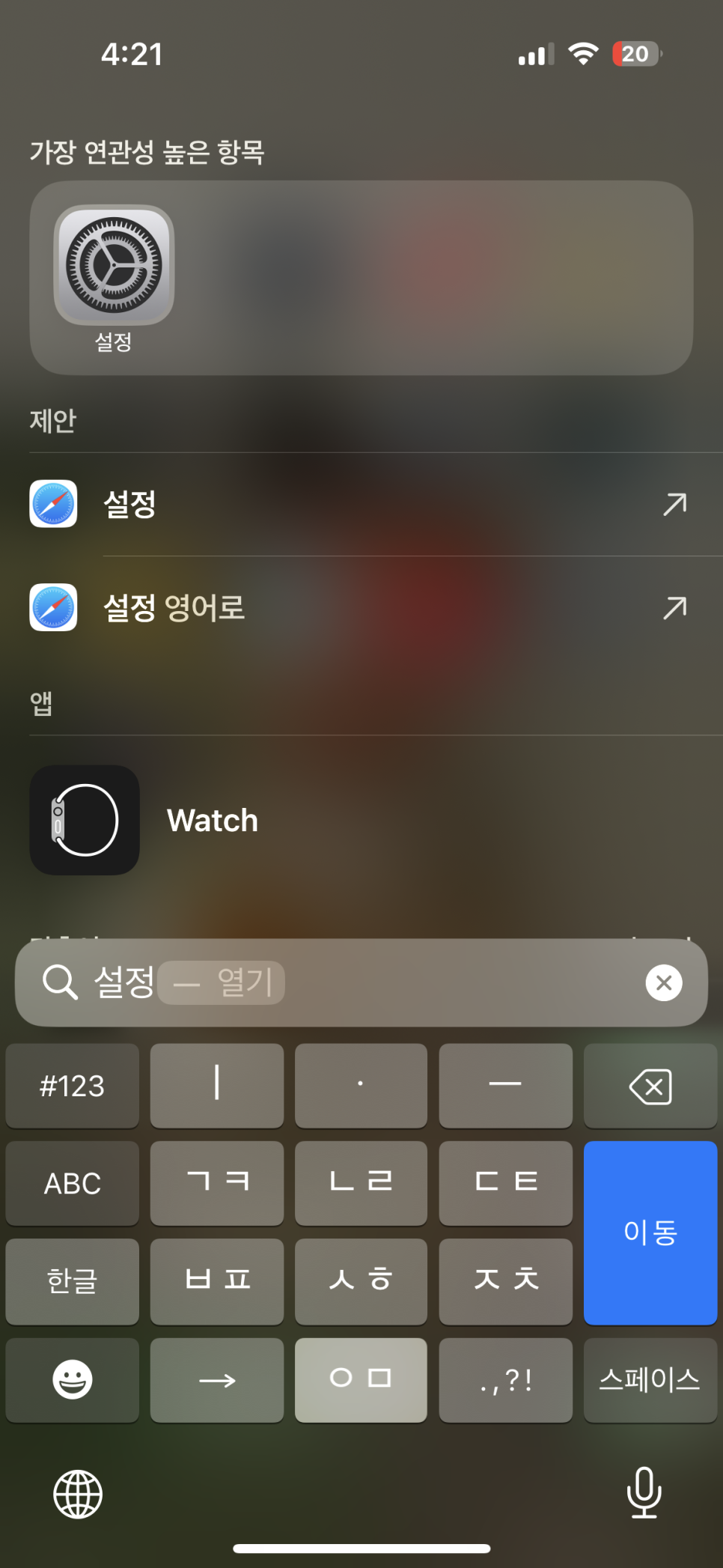
Task: Tap the right arrow key
Action: 217,1379
